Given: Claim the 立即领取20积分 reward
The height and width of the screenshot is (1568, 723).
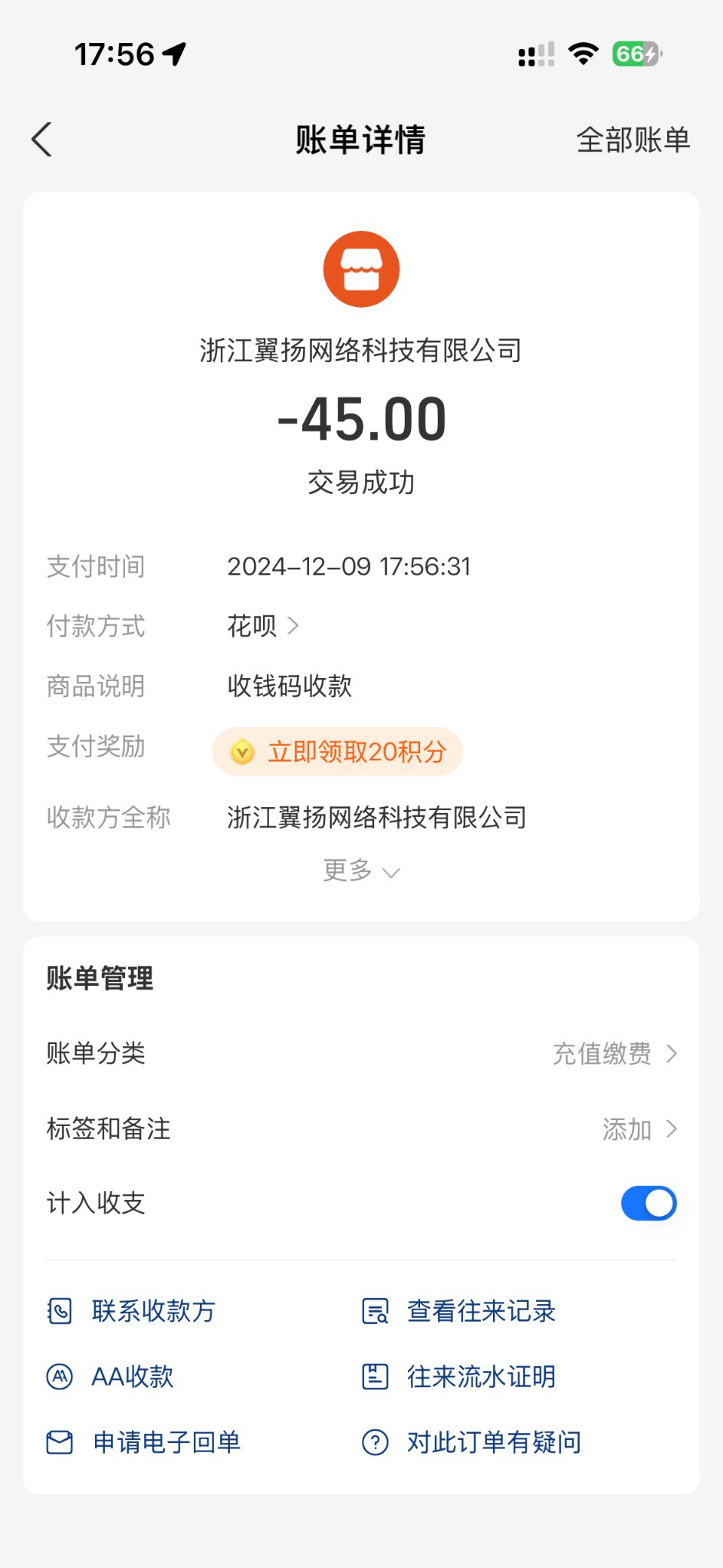Looking at the screenshot, I should (x=338, y=752).
